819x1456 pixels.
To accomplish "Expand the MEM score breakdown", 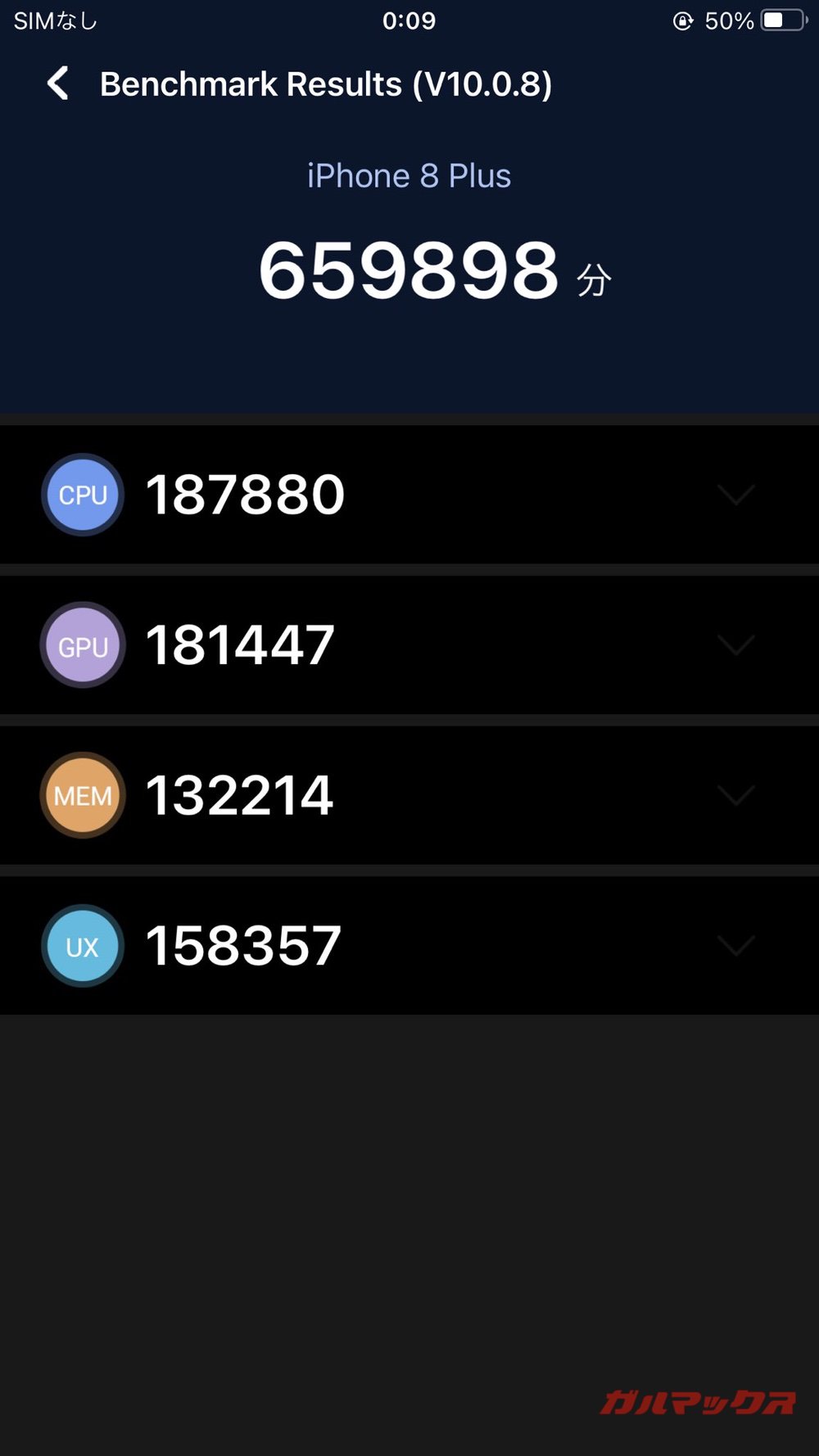I will pyautogui.click(x=735, y=795).
